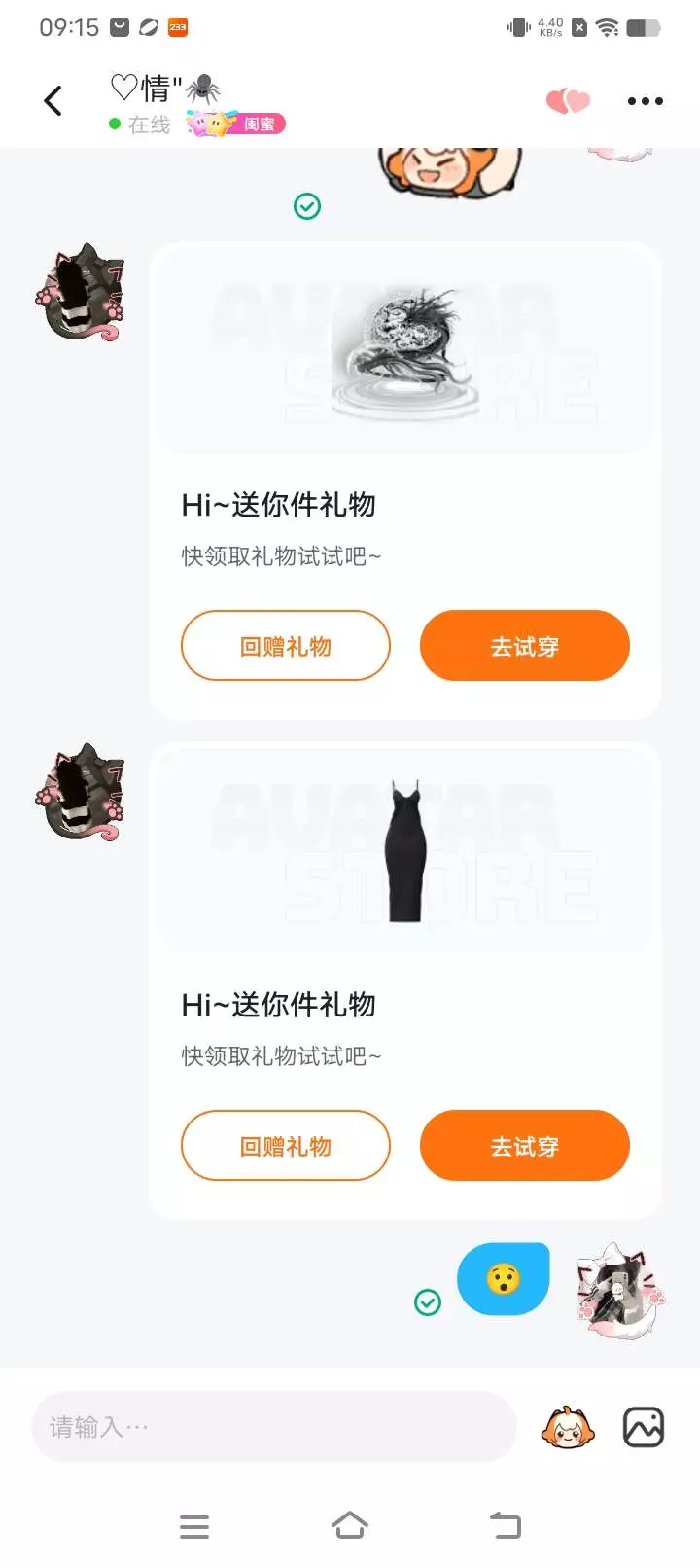Tap 去试穿 on the black dress card
Viewport: 700px width, 1568px height.
(x=525, y=1146)
